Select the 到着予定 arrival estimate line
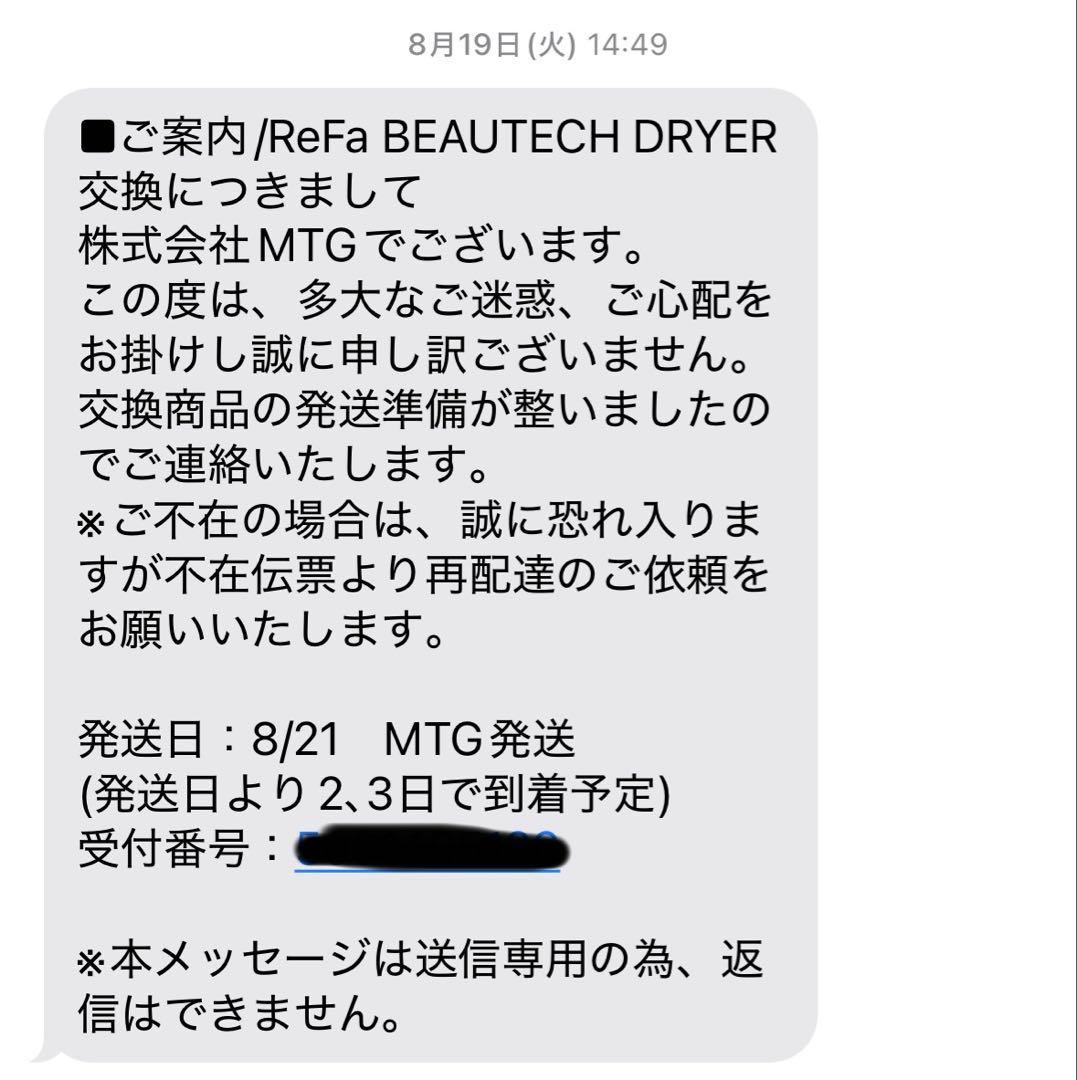The width and height of the screenshot is (1077, 1080). pos(375,793)
